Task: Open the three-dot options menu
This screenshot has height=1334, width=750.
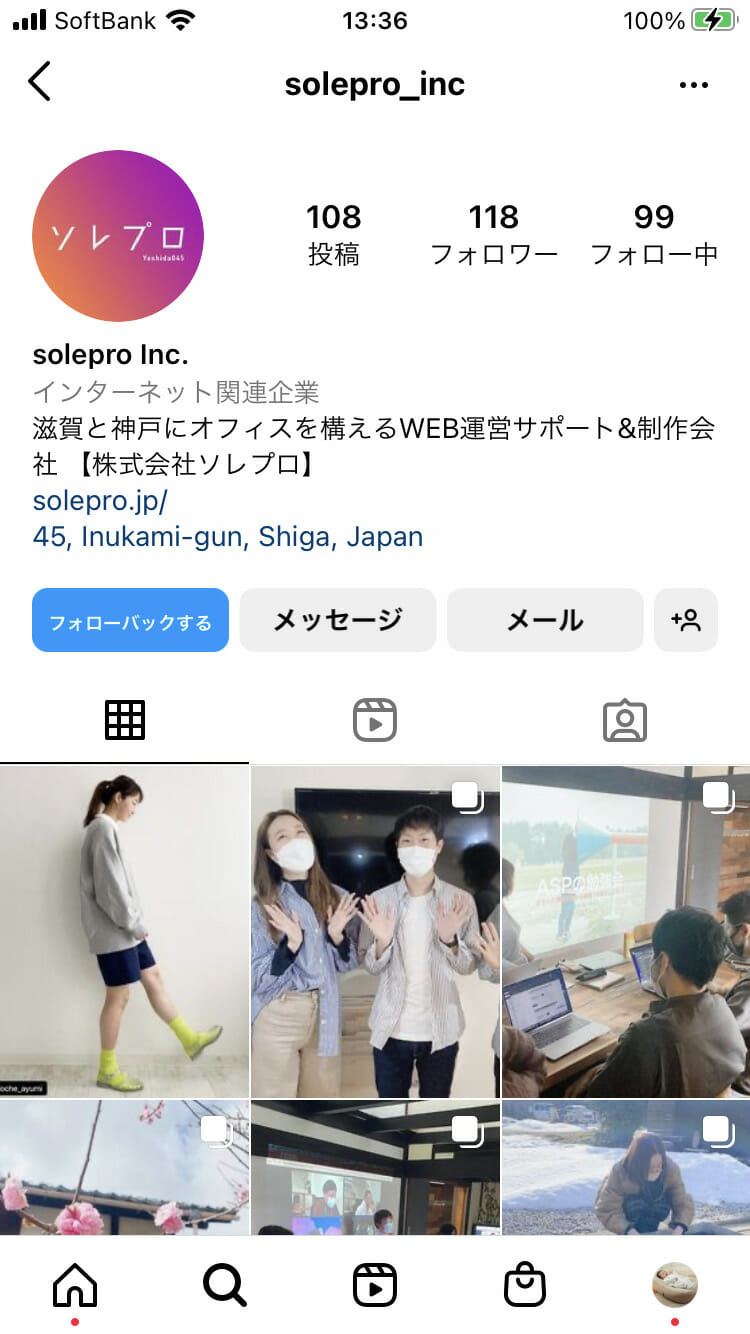Action: point(693,85)
